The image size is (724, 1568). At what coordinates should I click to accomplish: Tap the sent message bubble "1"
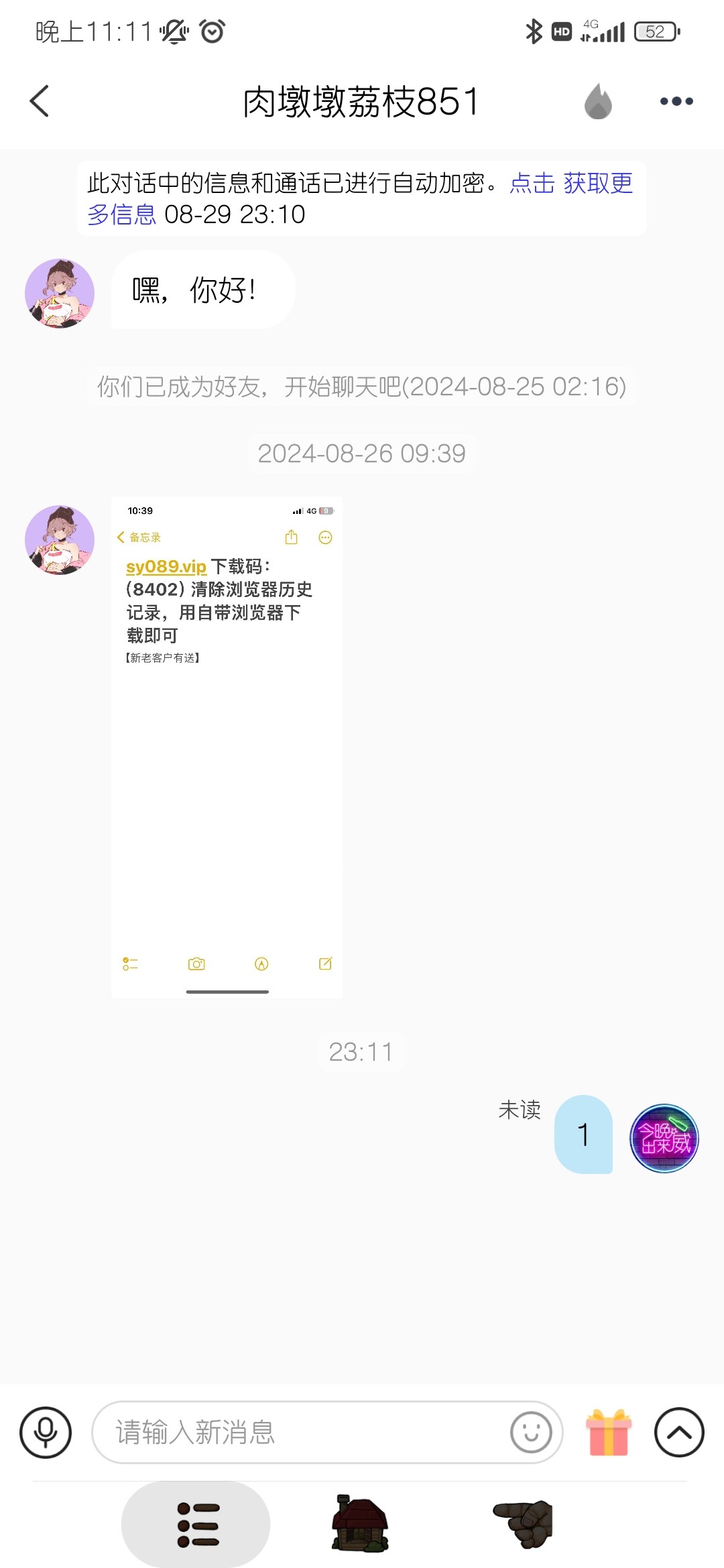(x=583, y=1134)
